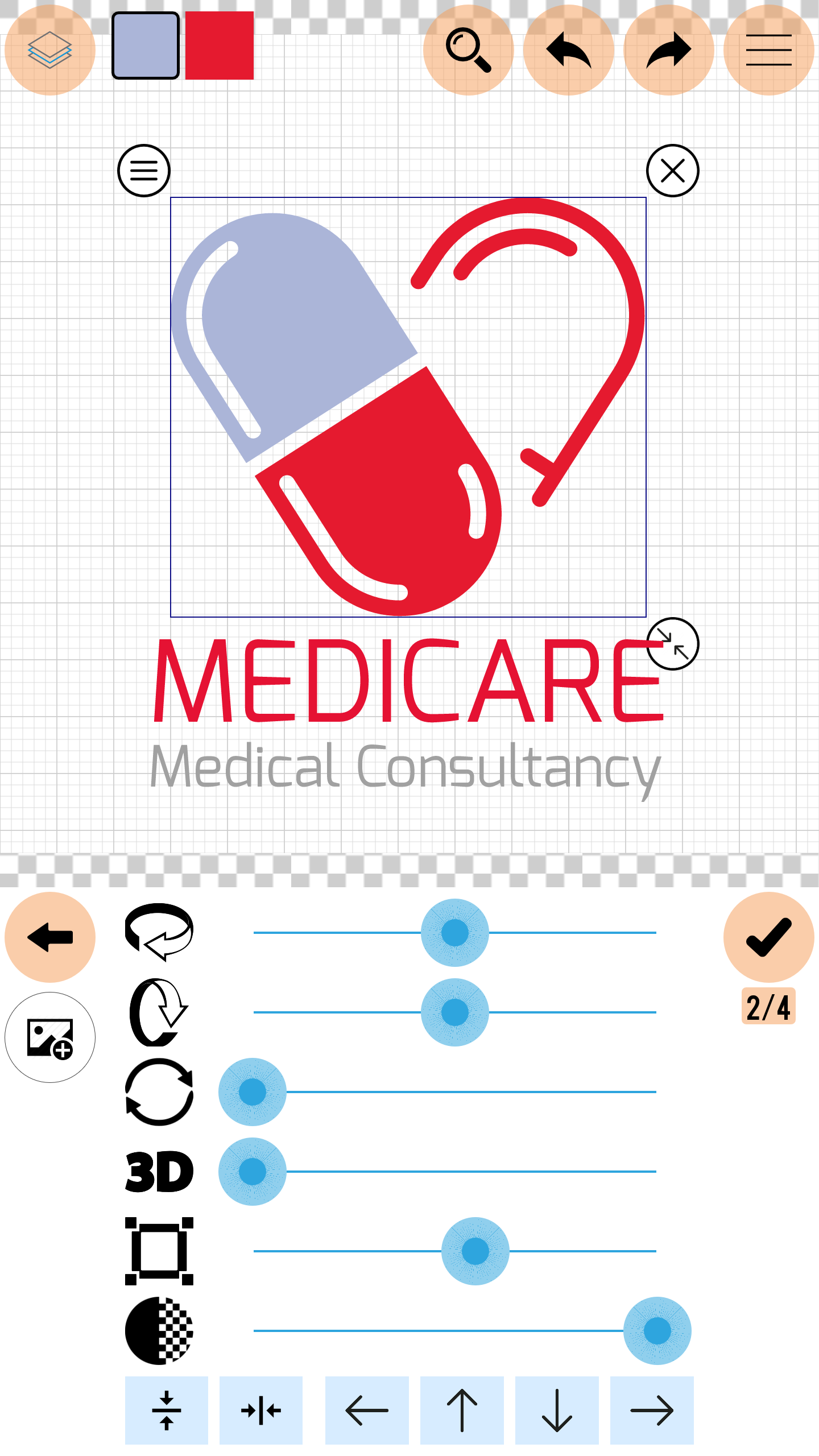Viewport: 819px width, 1456px height.
Task: Open the zoom magnifier tool
Action: tap(468, 50)
